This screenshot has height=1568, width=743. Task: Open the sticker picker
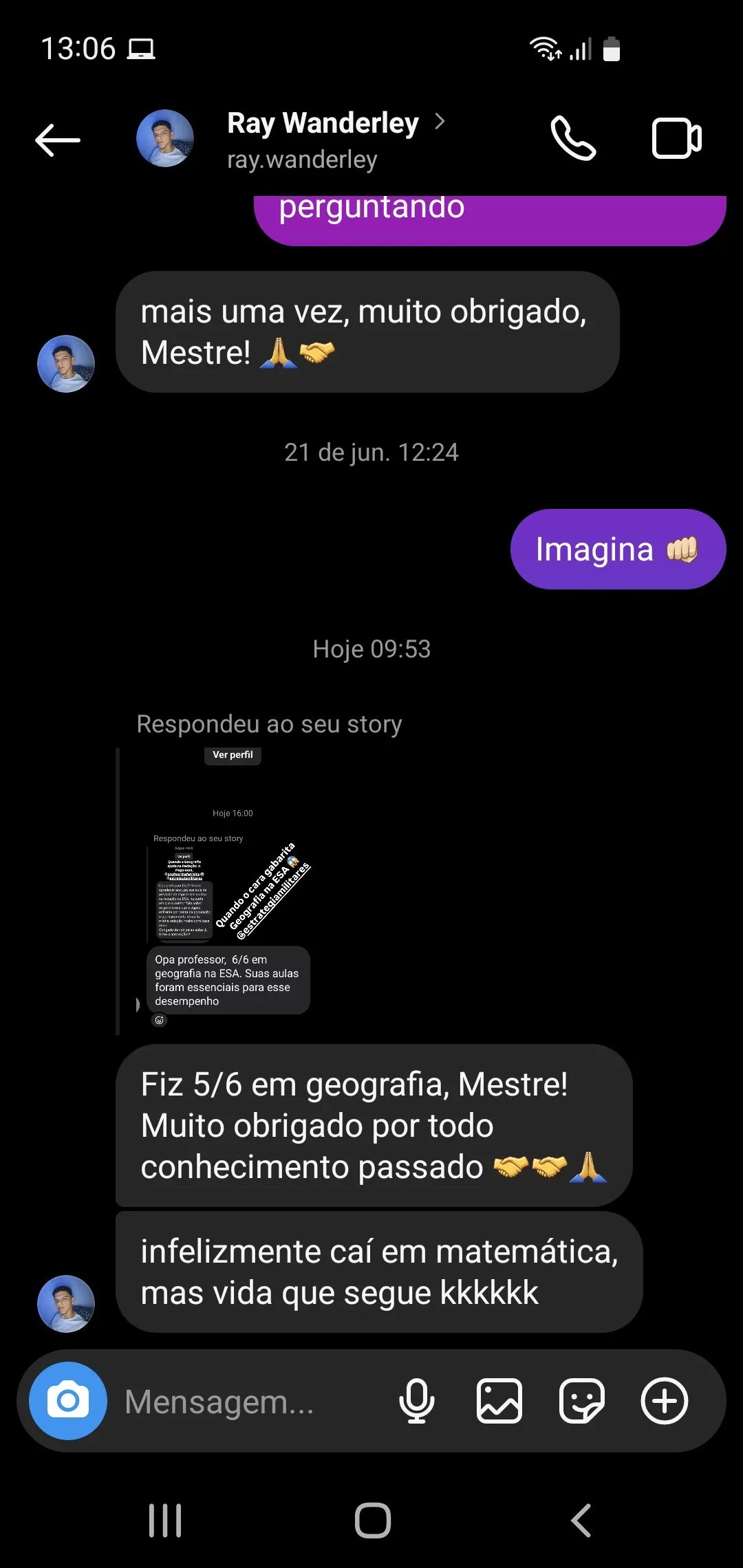click(582, 1401)
